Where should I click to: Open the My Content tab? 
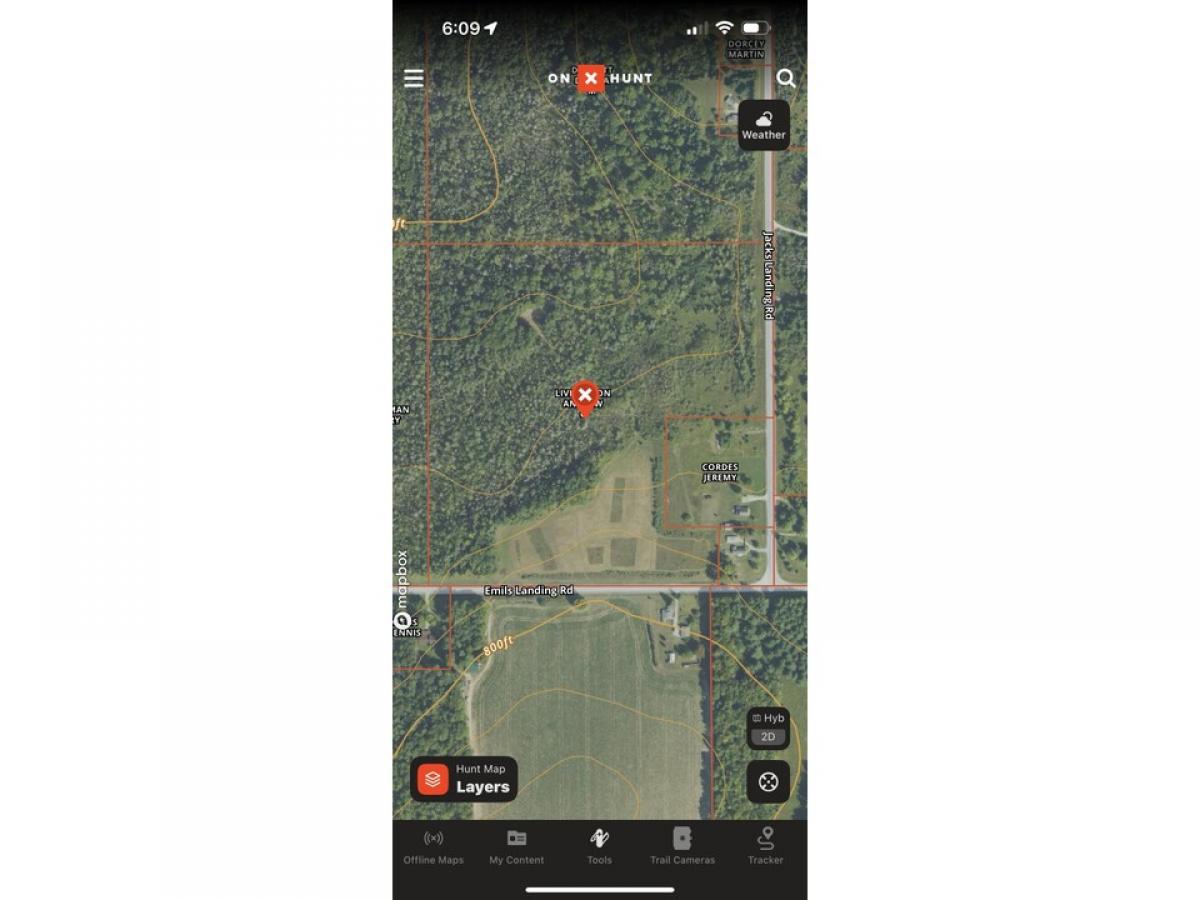pyautogui.click(x=517, y=847)
